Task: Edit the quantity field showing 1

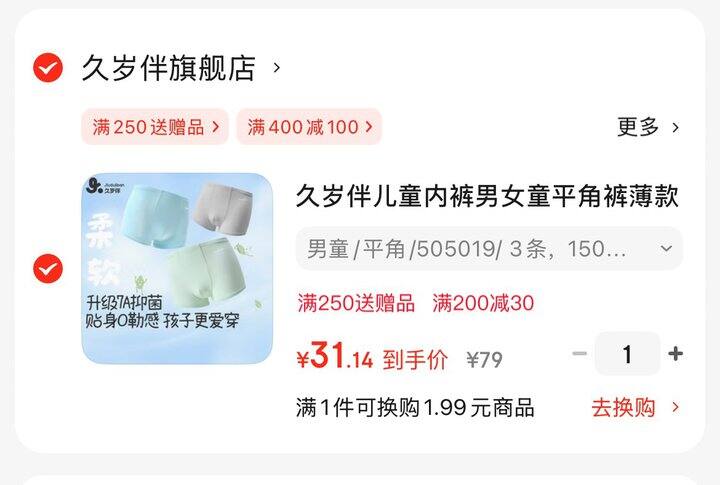Action: pos(627,354)
